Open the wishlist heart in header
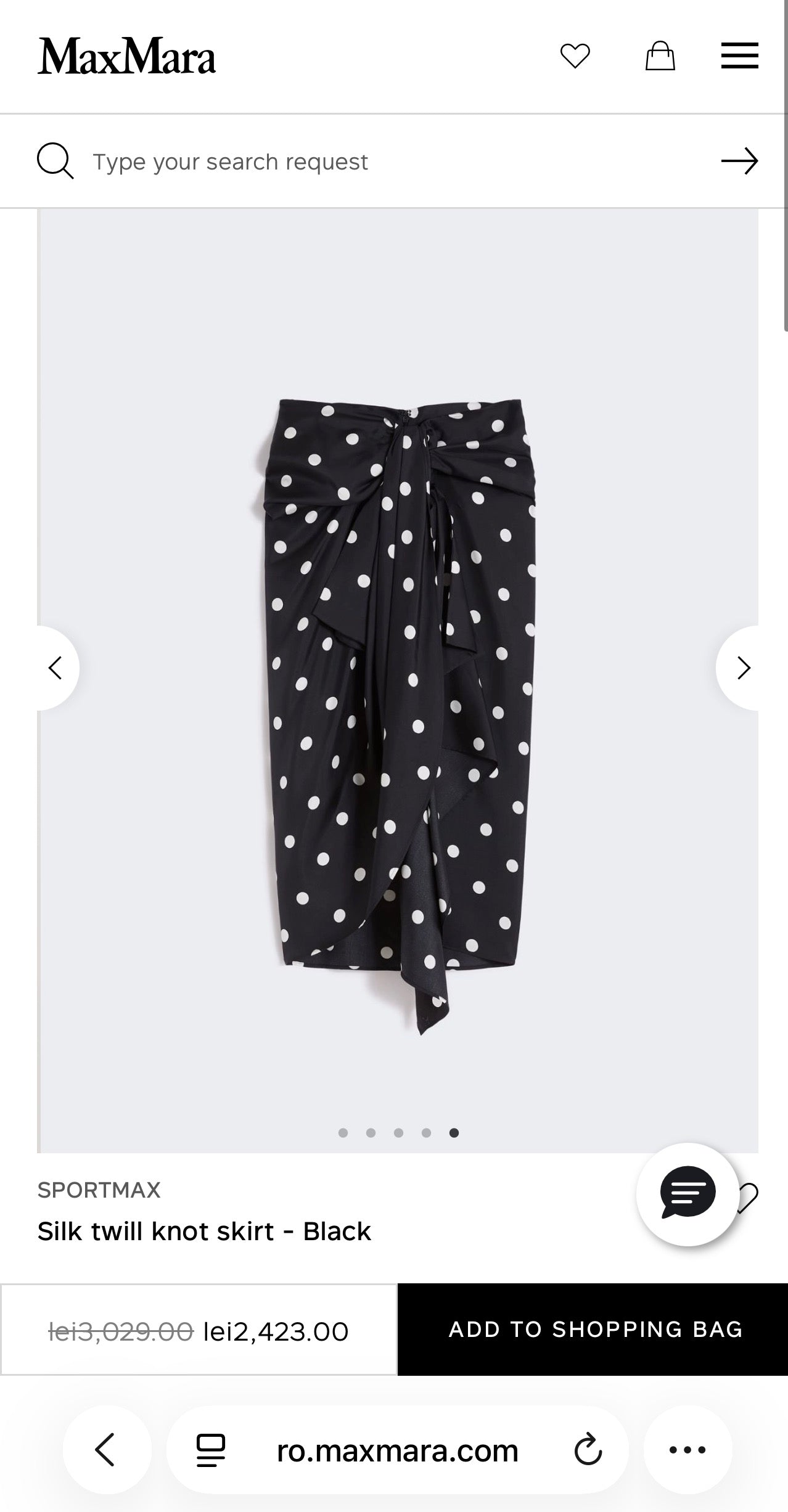This screenshot has height=1512, width=788. [575, 57]
